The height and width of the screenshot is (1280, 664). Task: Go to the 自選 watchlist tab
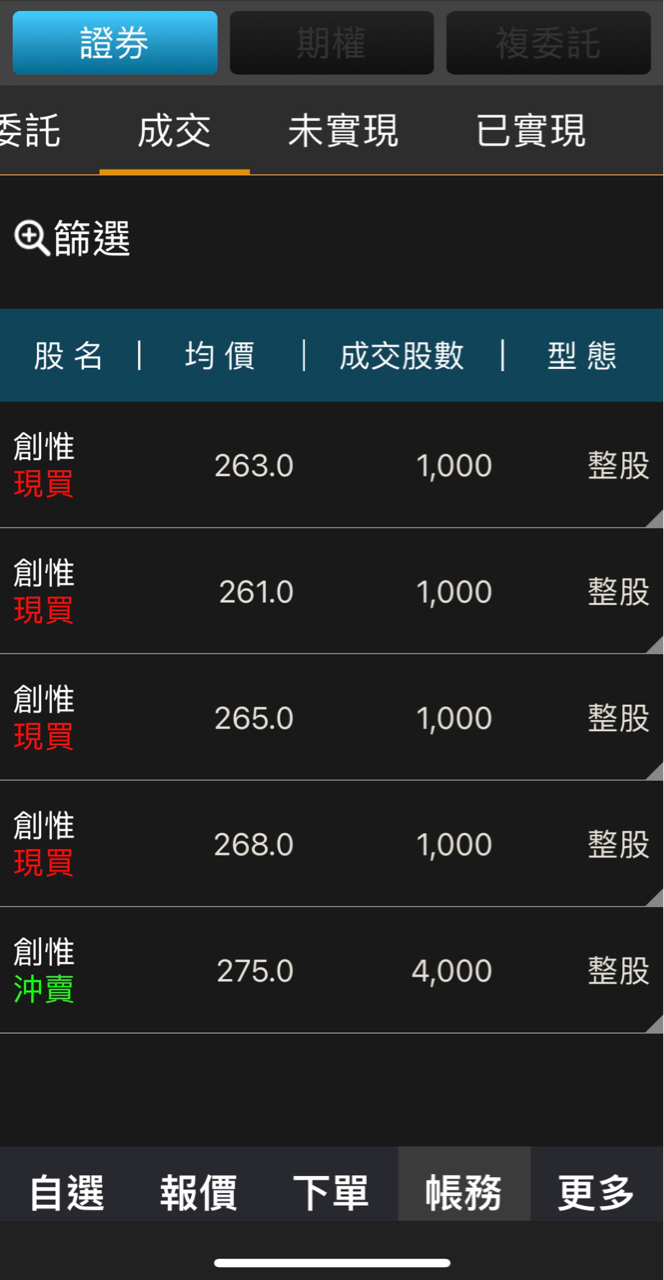click(x=66, y=1192)
